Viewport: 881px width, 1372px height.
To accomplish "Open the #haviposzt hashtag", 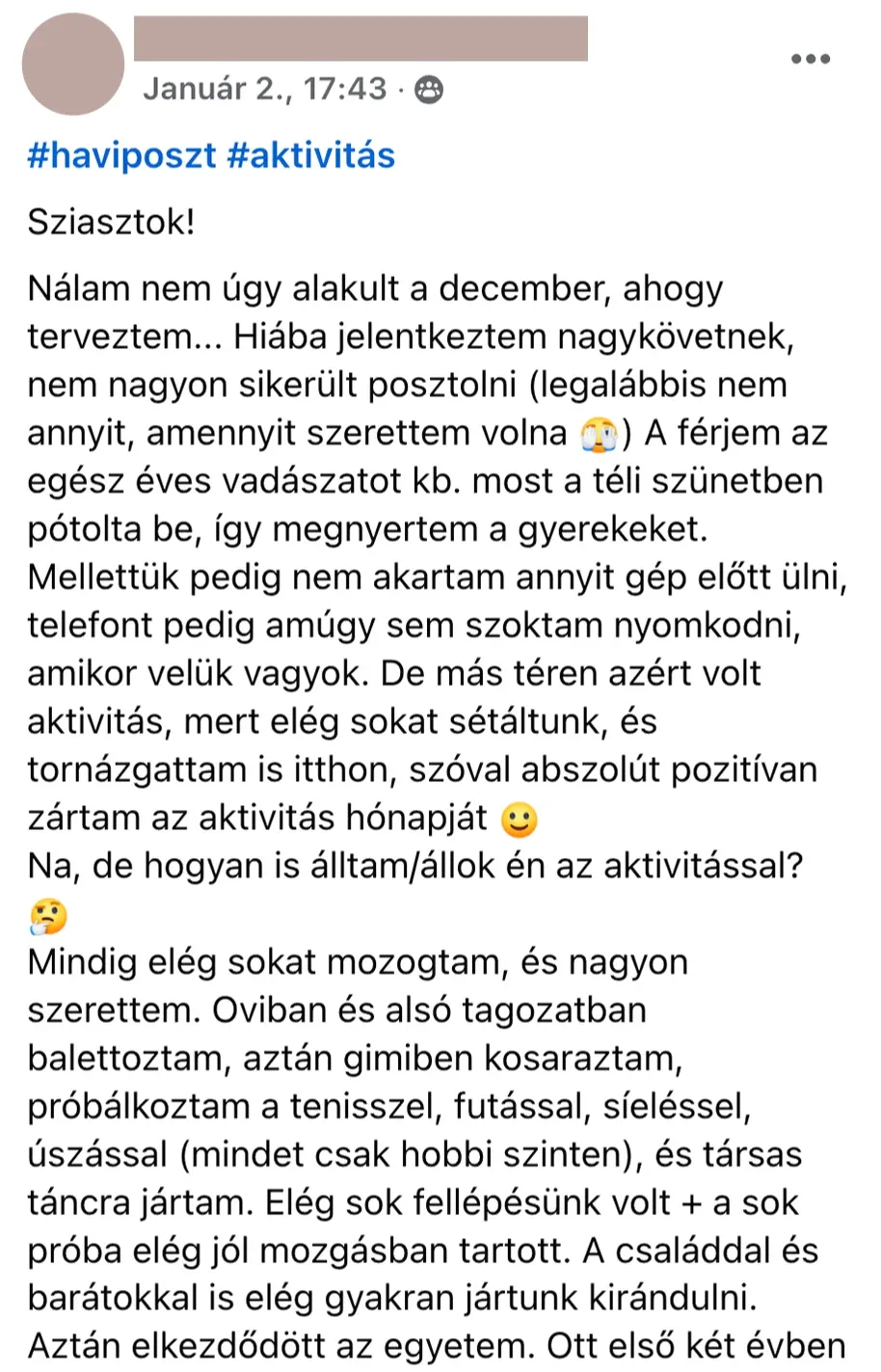I will (121, 155).
